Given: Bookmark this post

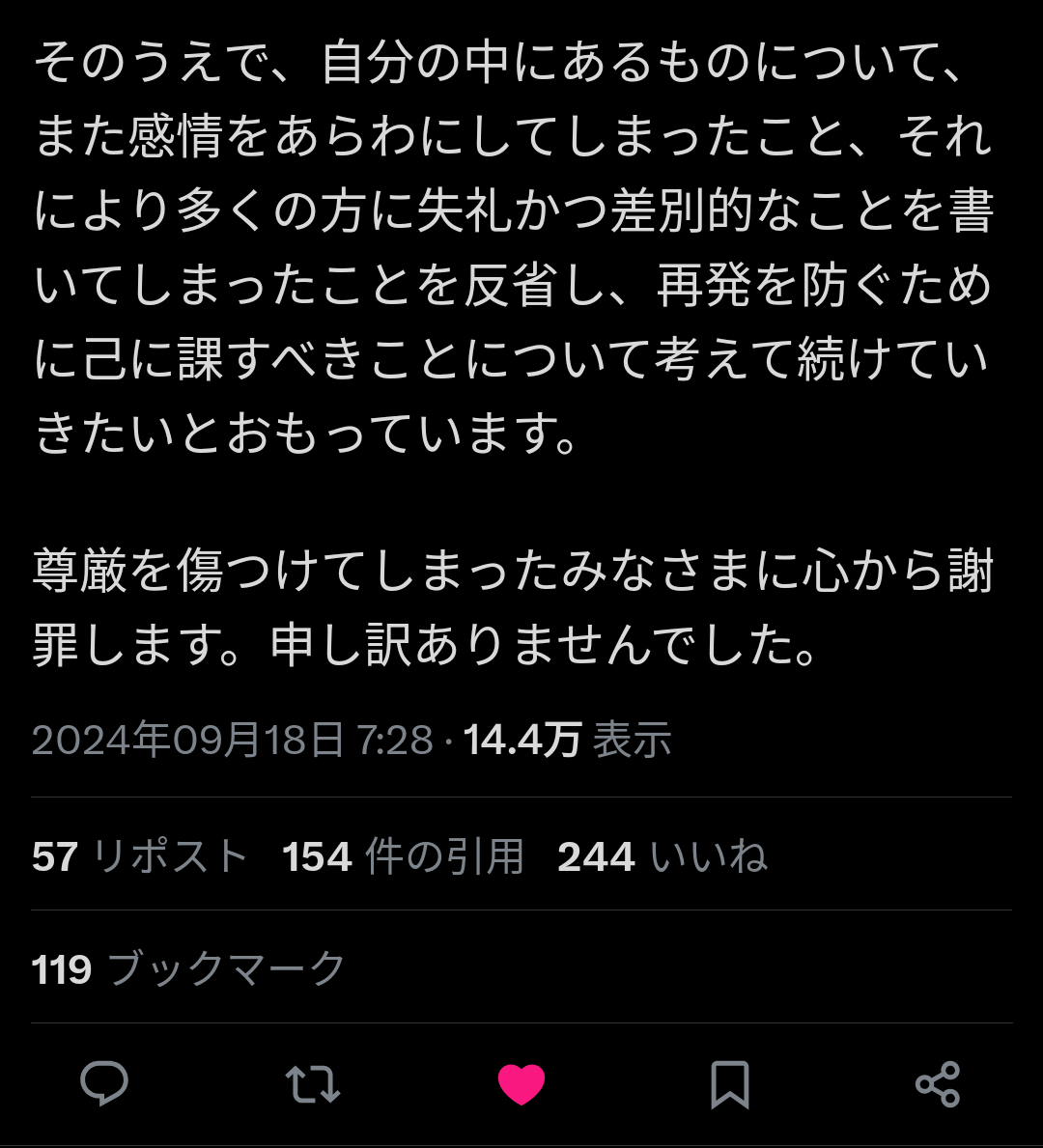Looking at the screenshot, I should (x=729, y=1084).
